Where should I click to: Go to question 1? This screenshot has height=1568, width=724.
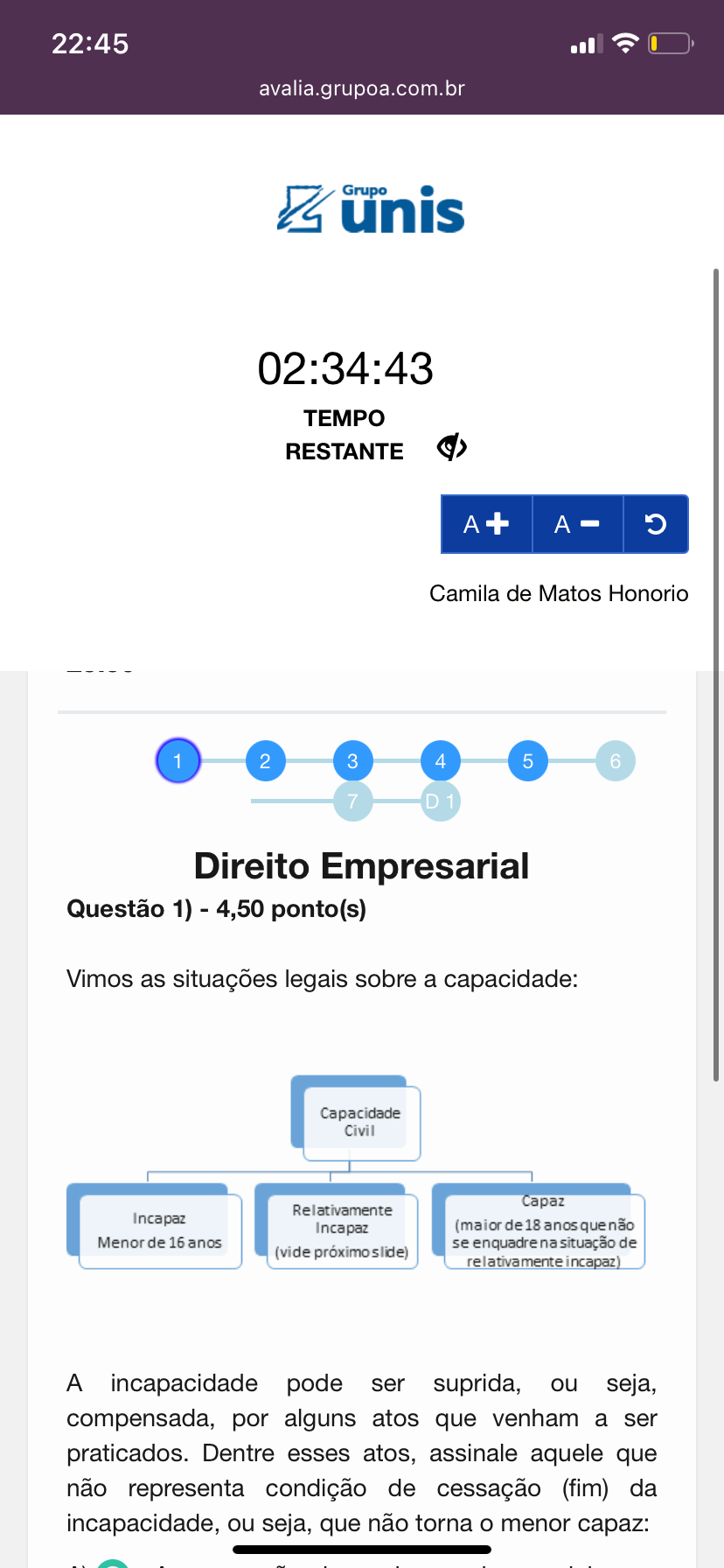coord(178,760)
